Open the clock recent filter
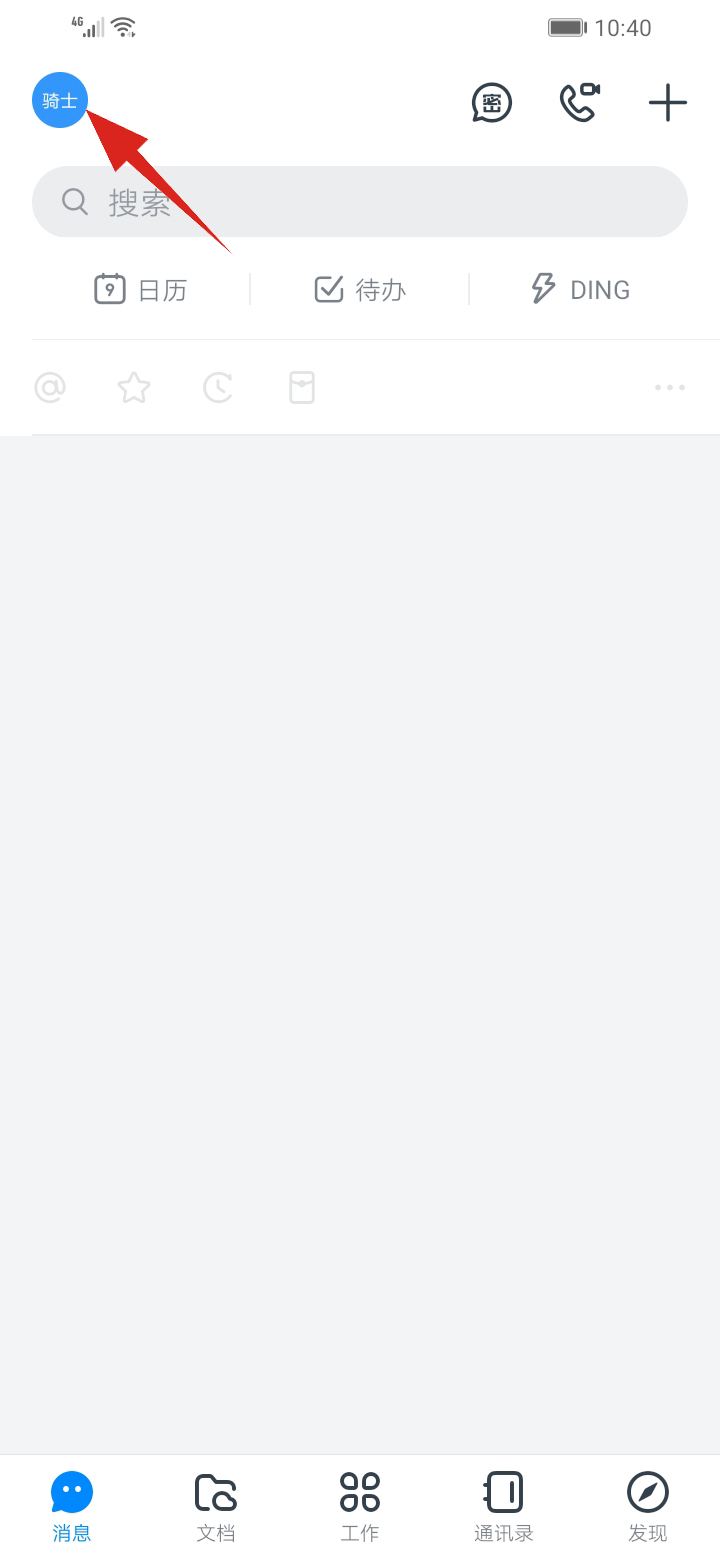This screenshot has height=1560, width=720. (218, 387)
